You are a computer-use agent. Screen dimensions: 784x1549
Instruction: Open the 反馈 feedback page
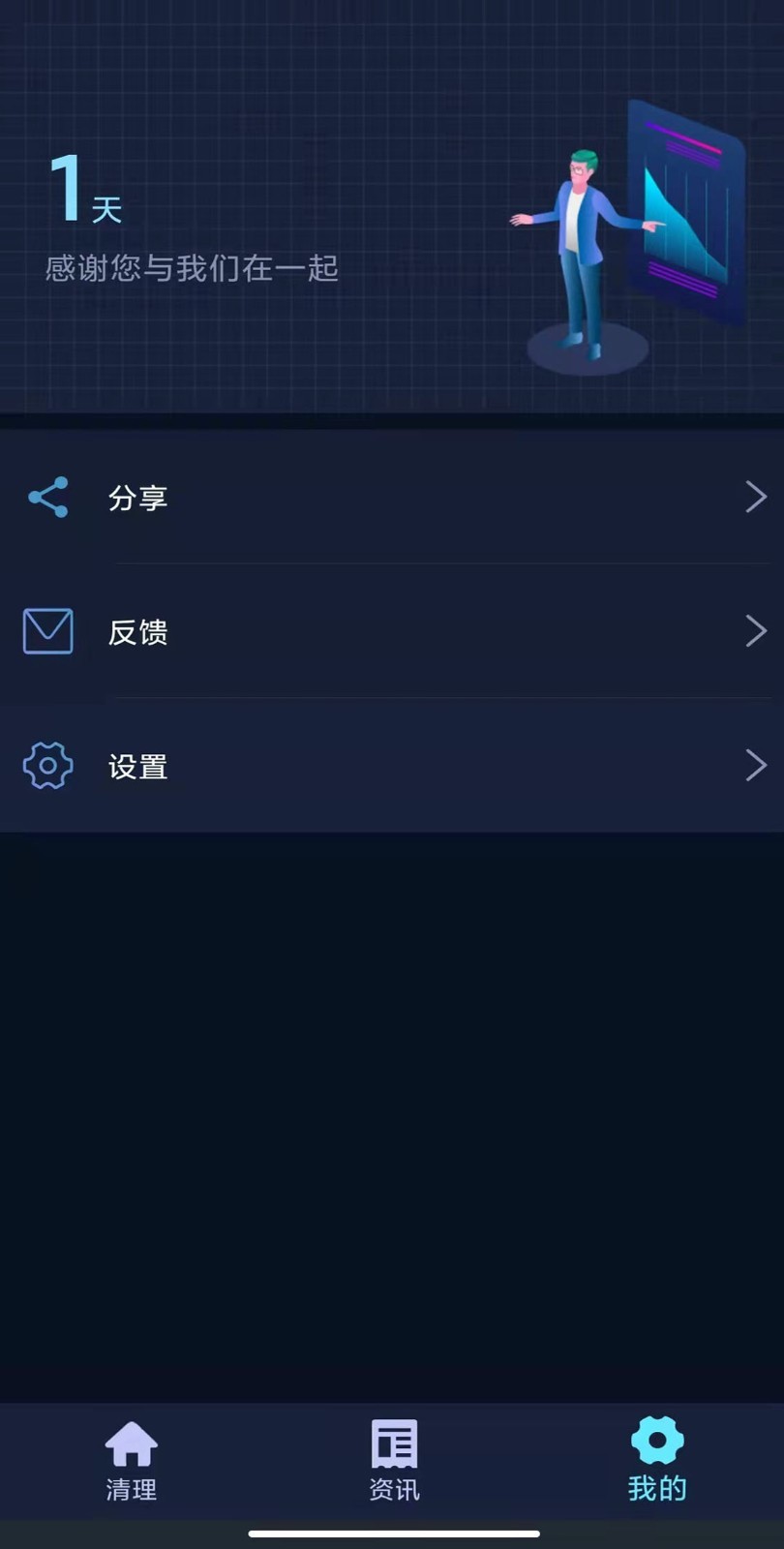(x=139, y=630)
